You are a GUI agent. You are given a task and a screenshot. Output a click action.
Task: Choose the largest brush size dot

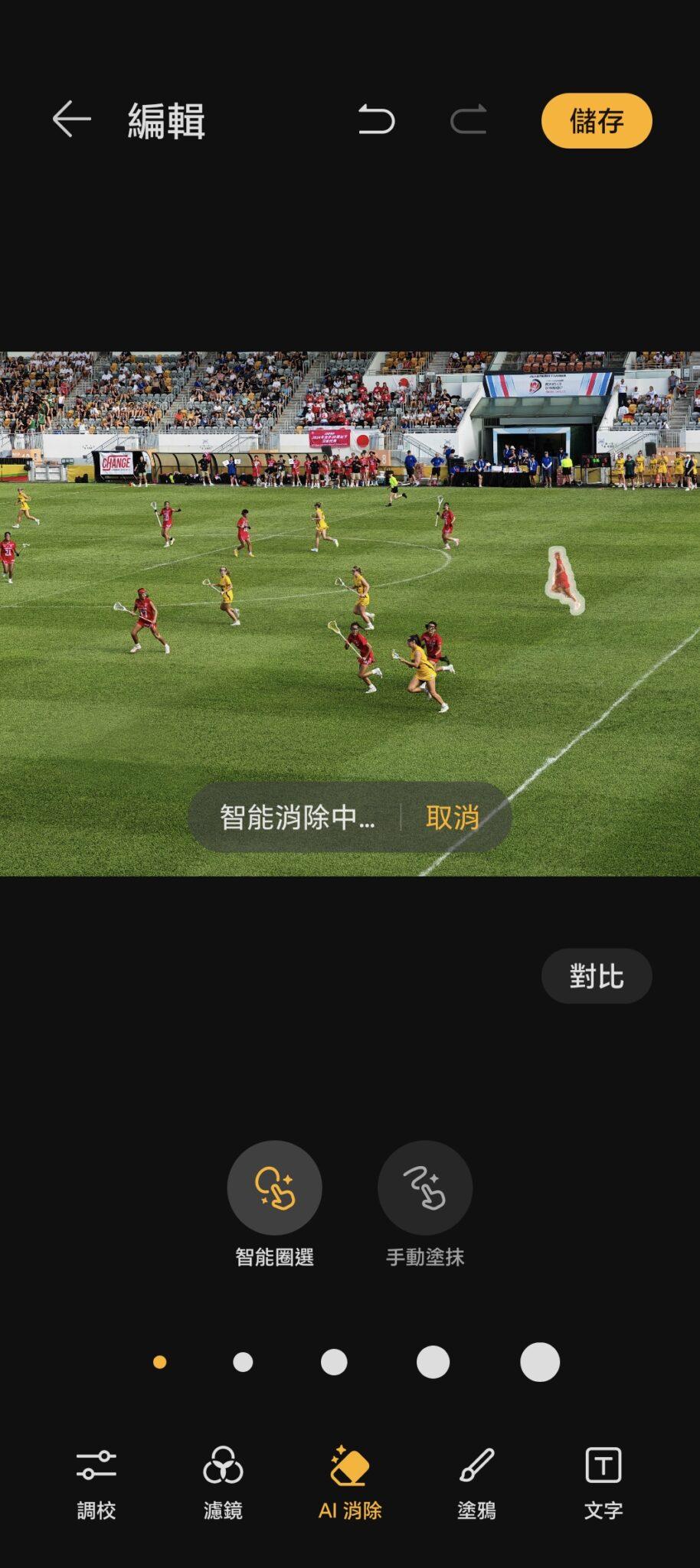[x=539, y=1362]
